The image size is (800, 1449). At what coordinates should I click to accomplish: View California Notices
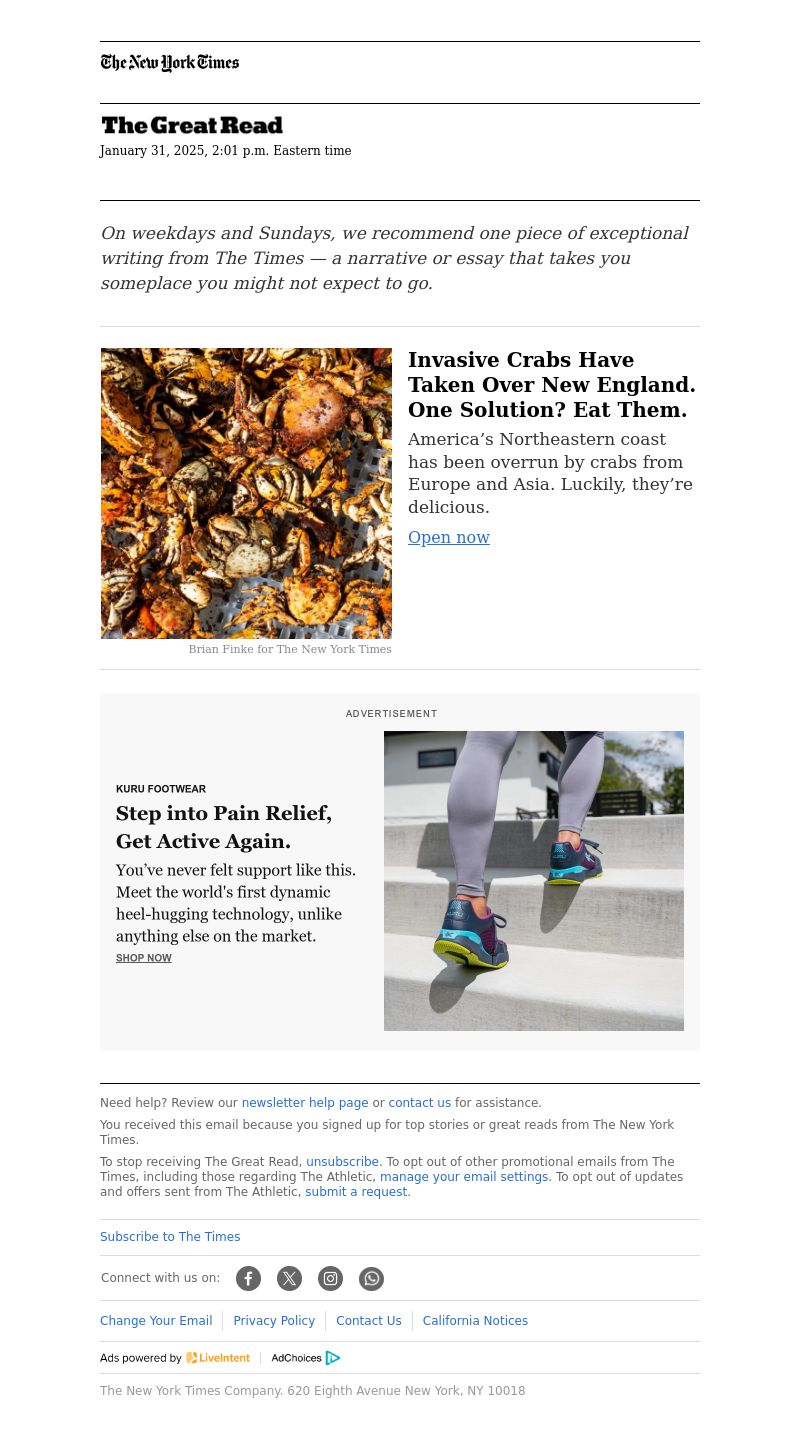coord(475,1321)
